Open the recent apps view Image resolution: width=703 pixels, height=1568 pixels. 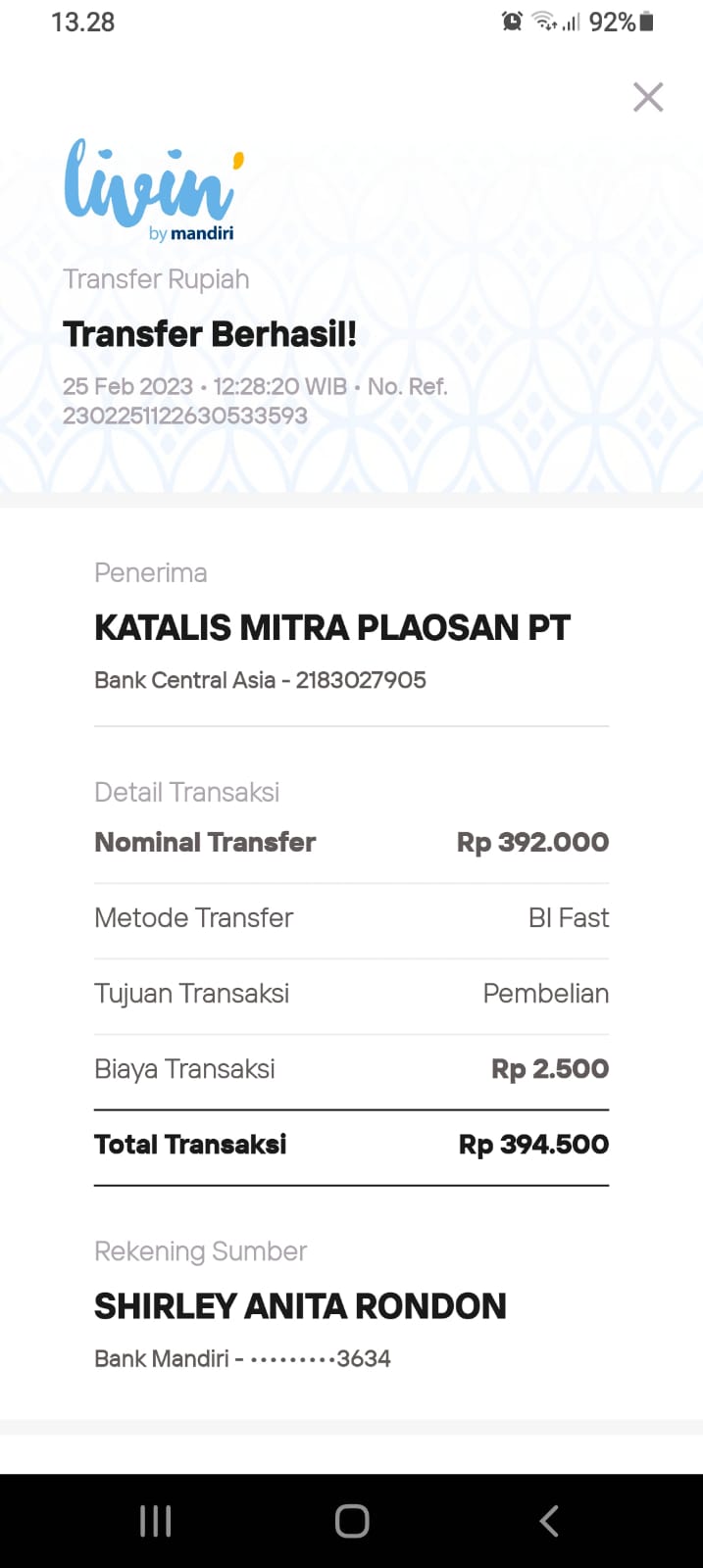coord(156,1521)
